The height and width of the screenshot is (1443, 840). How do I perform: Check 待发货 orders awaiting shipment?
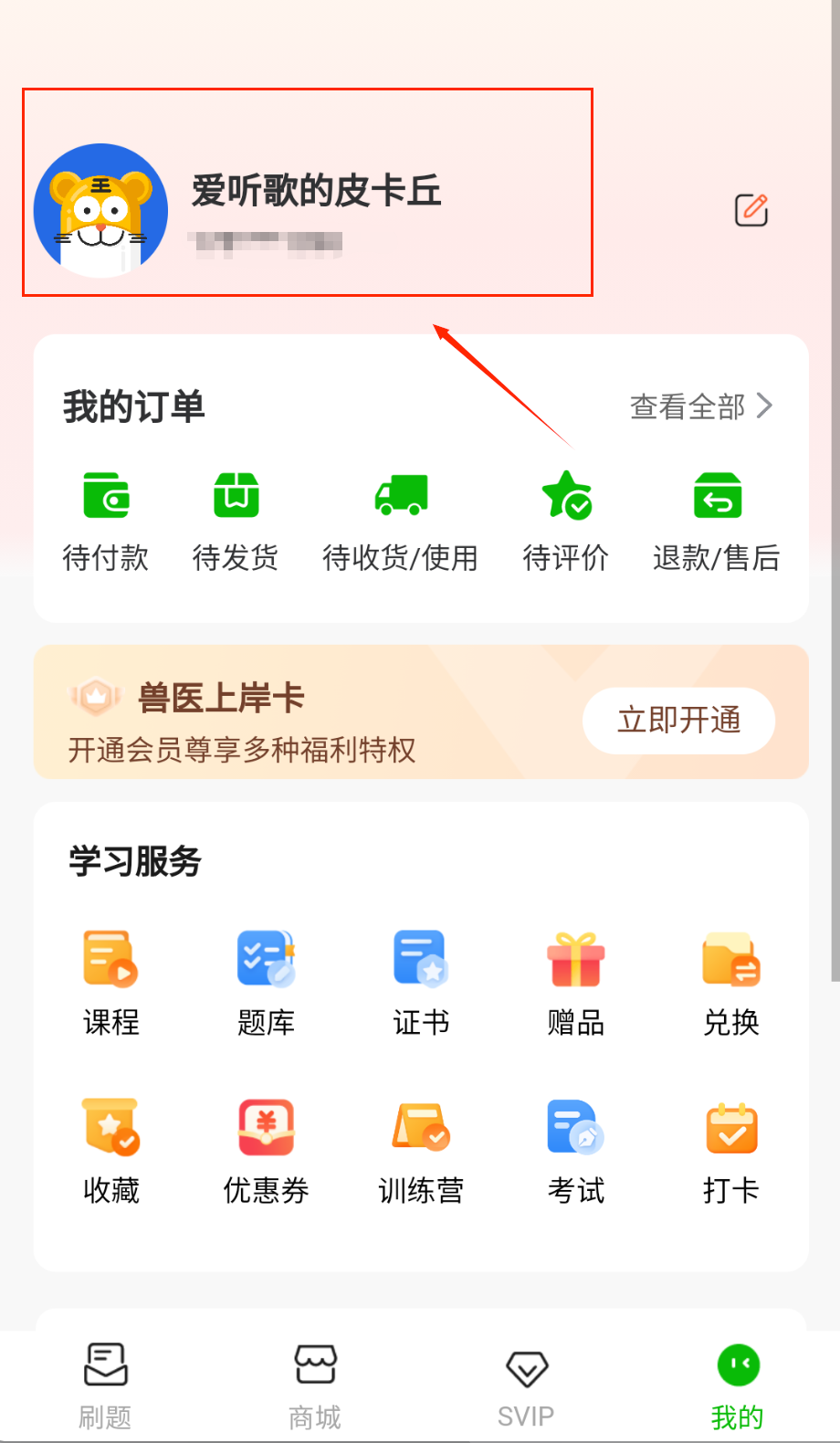click(x=236, y=521)
